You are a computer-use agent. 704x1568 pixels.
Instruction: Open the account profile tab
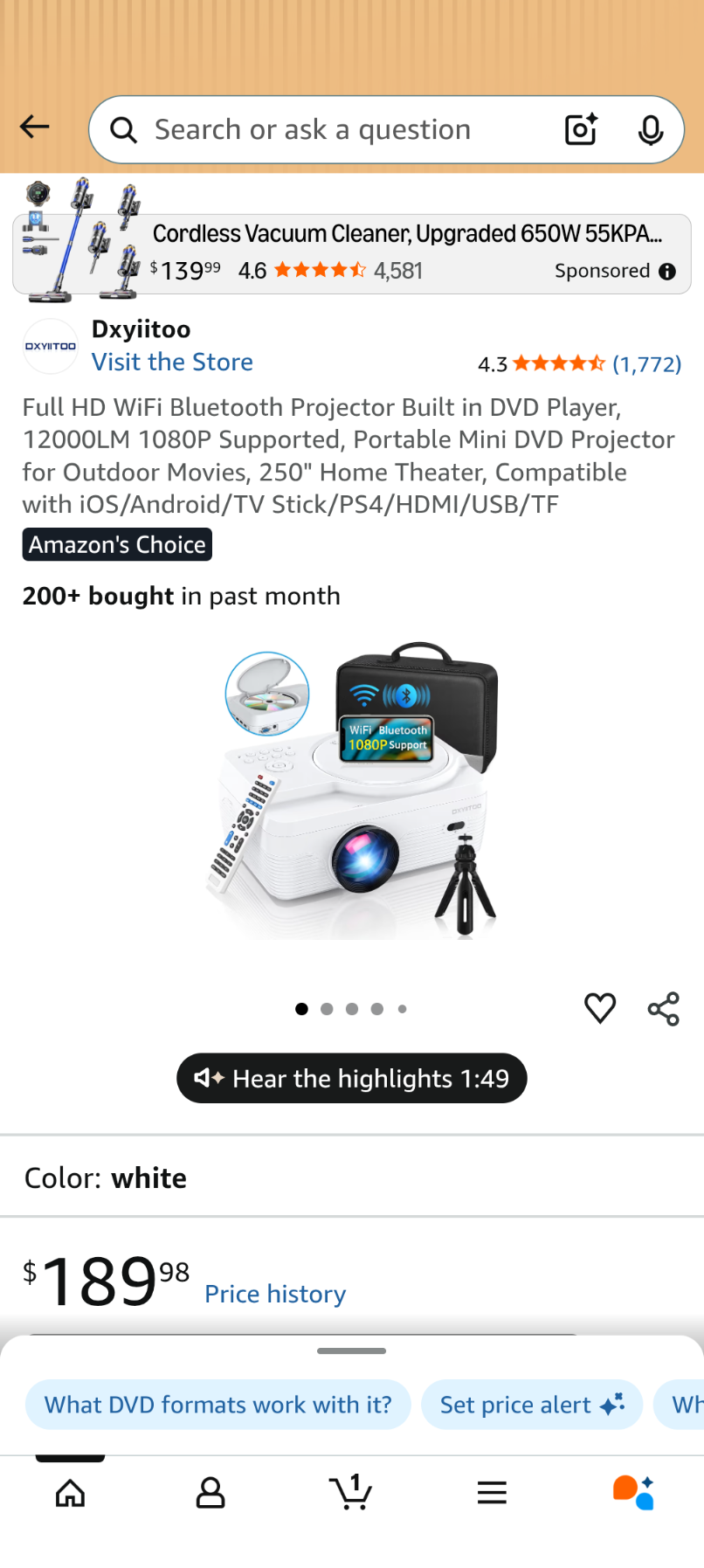211,1492
